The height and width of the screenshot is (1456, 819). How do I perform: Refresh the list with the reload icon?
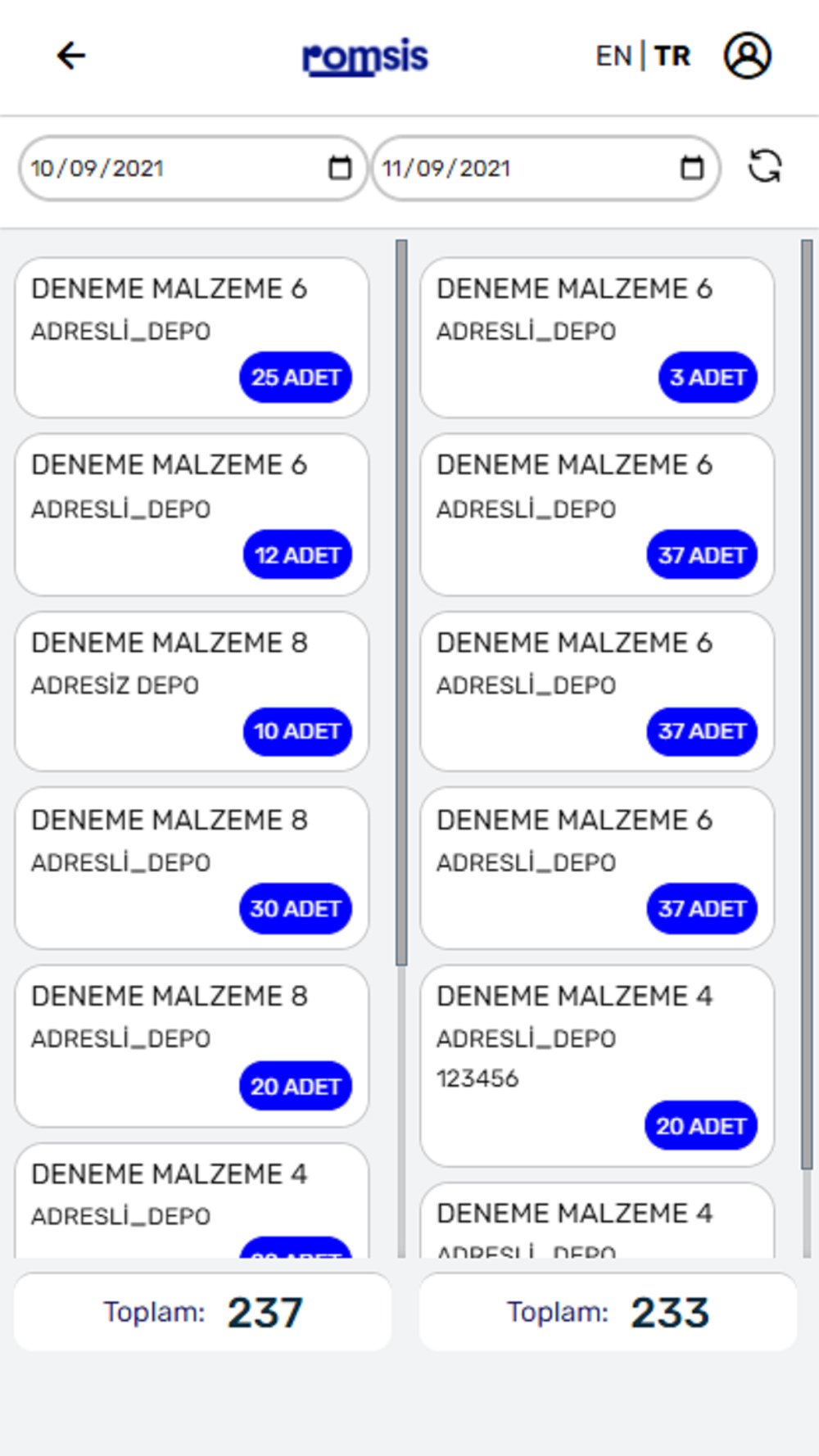coord(765,166)
